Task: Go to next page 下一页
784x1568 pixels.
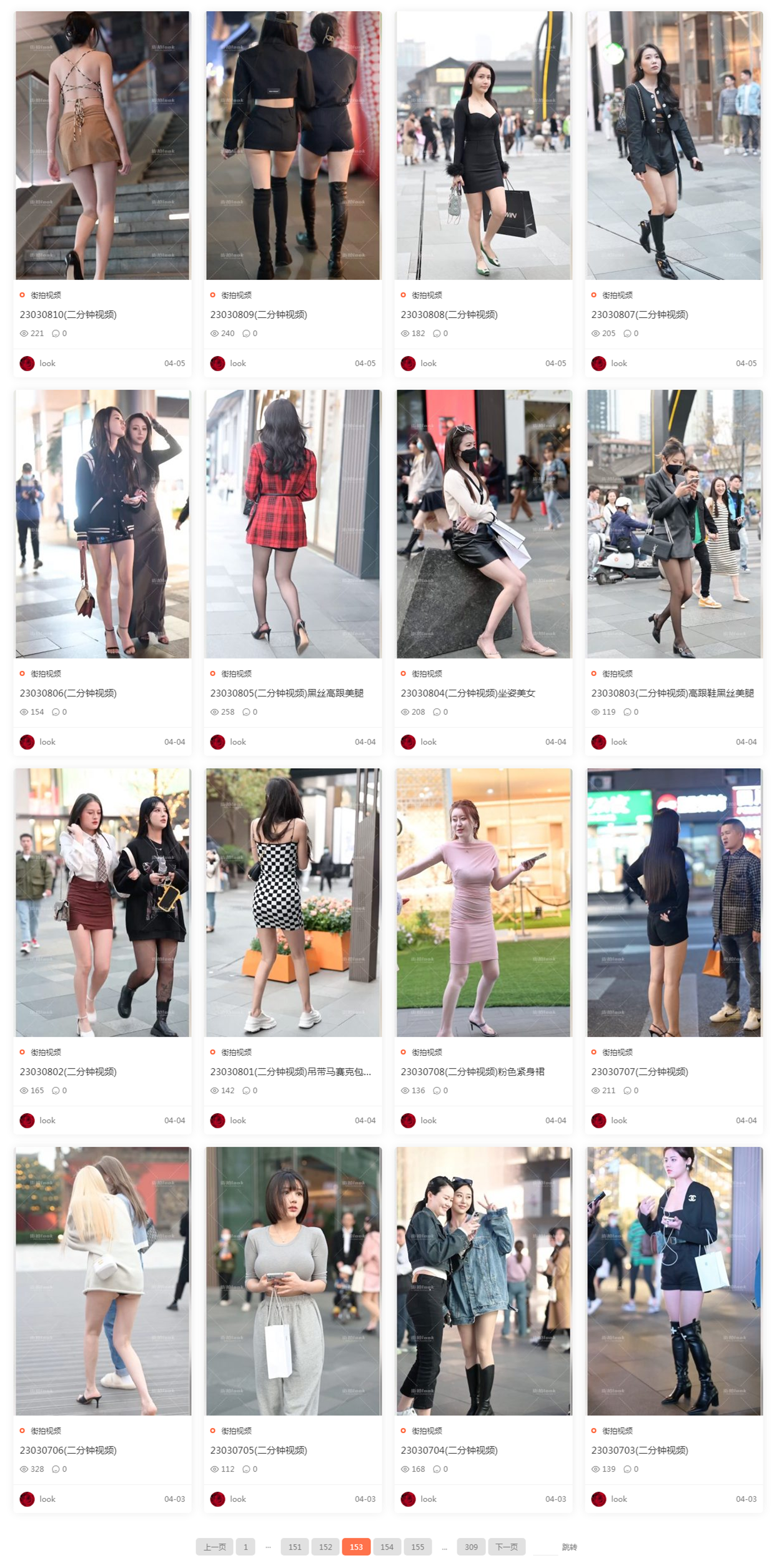Action: (x=506, y=1547)
